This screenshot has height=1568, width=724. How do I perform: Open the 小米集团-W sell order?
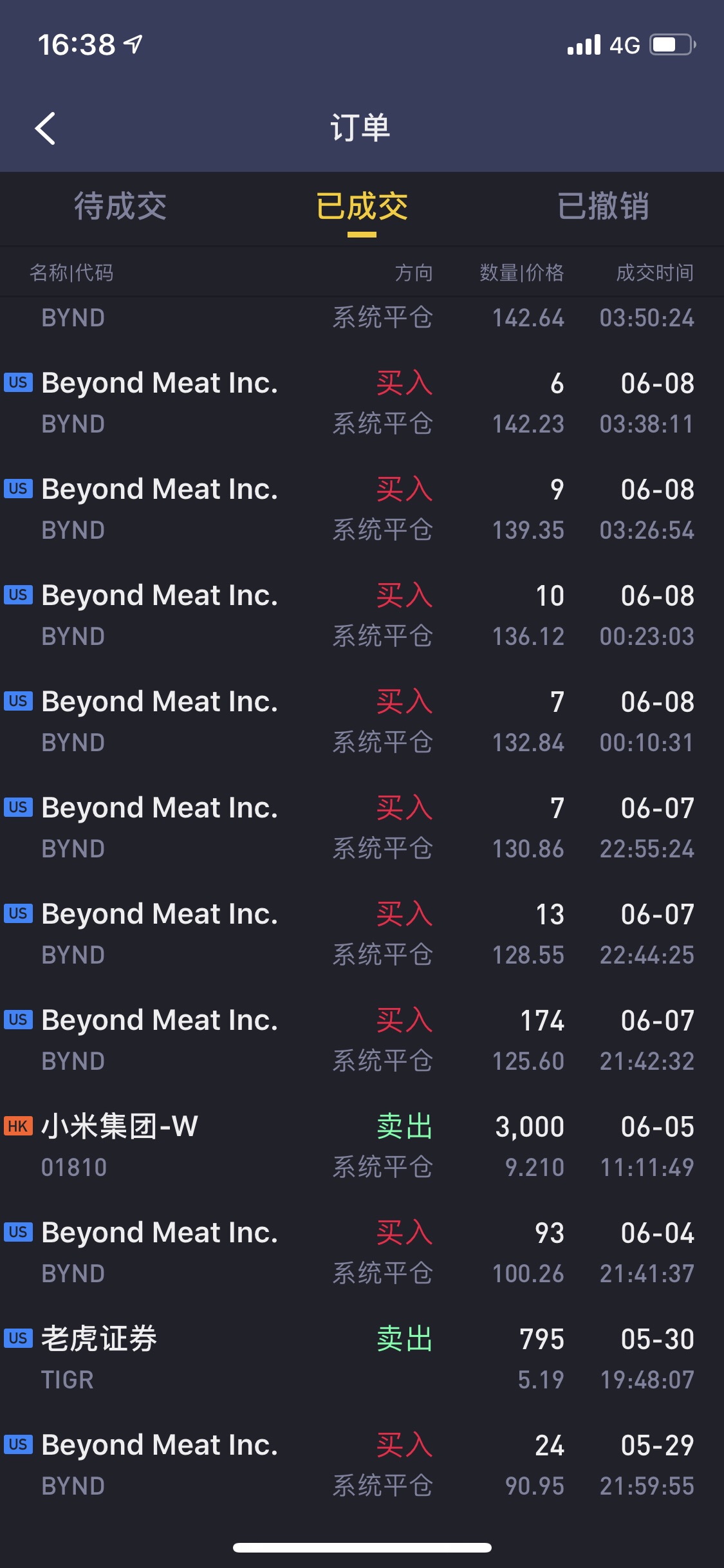coord(362,1146)
